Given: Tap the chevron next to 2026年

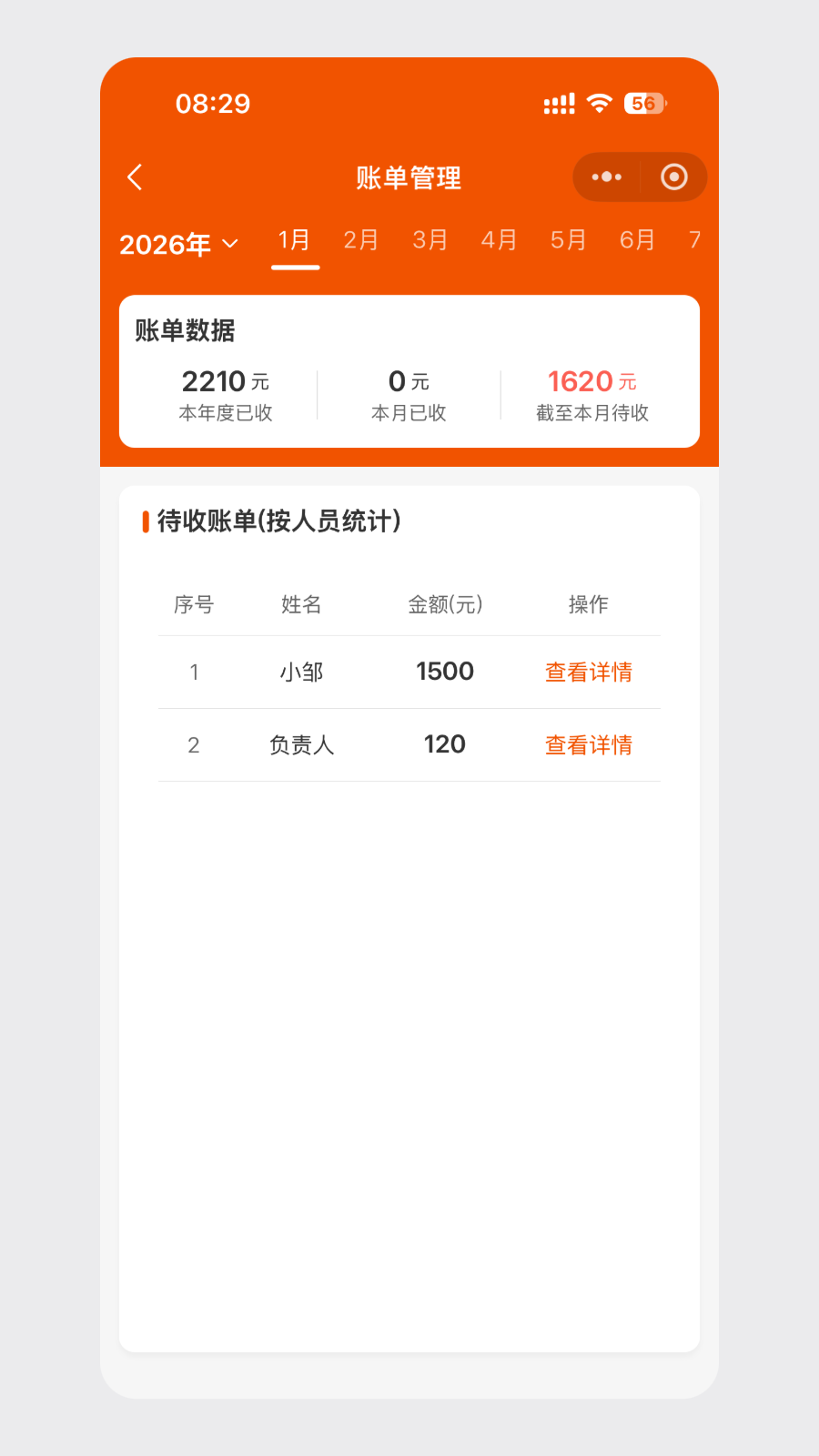Looking at the screenshot, I should (228, 245).
